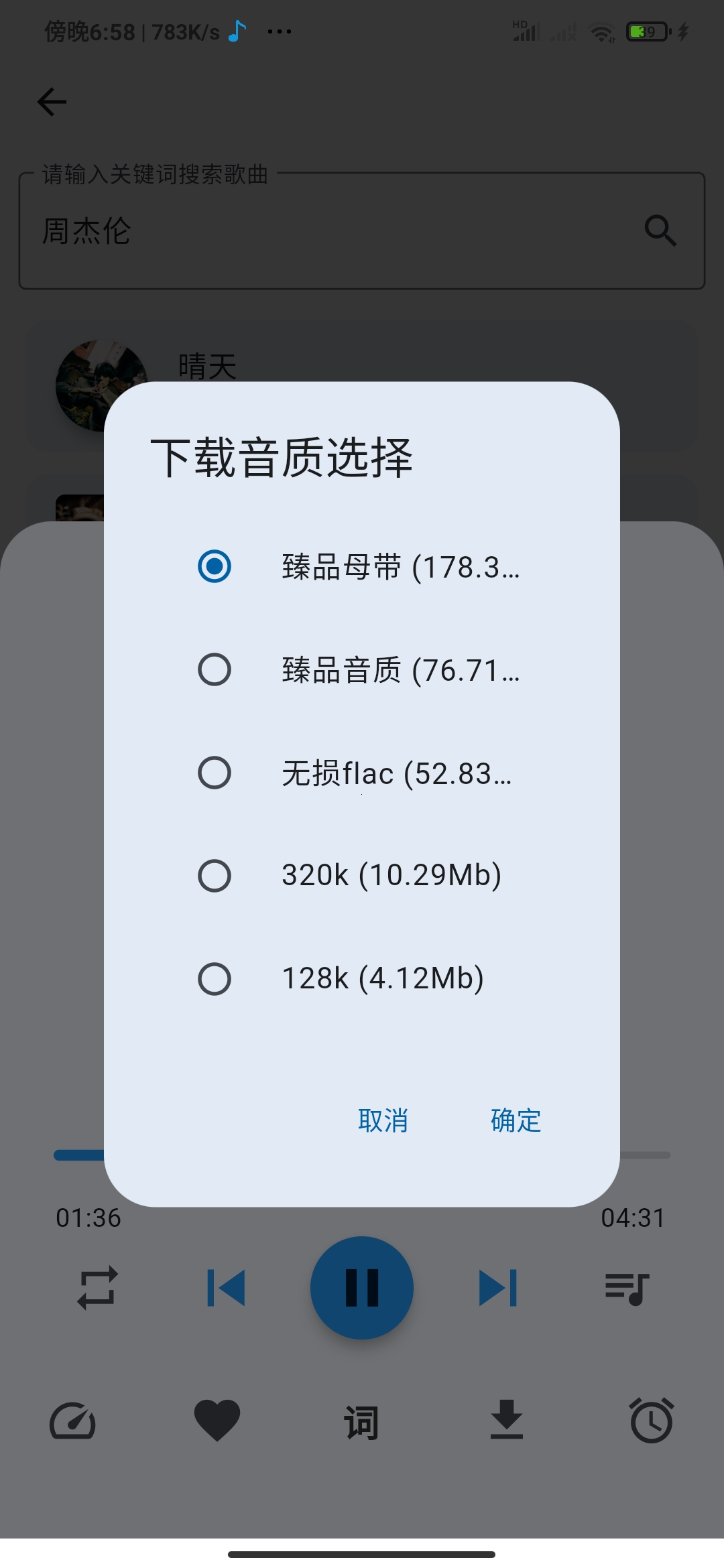Tap the playback speed icon
Image resolution: width=724 pixels, height=1568 pixels.
[72, 1420]
